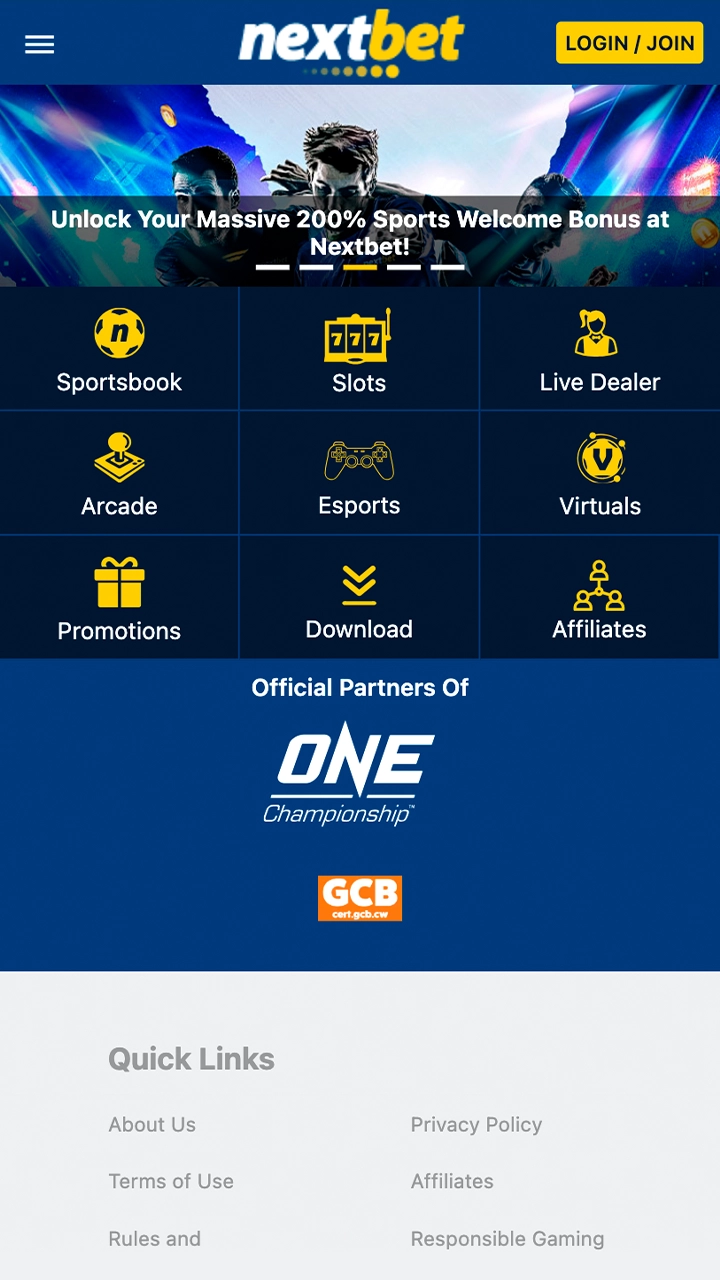Open Responsible Gaming page
This screenshot has height=1280, width=720.
[507, 1238]
